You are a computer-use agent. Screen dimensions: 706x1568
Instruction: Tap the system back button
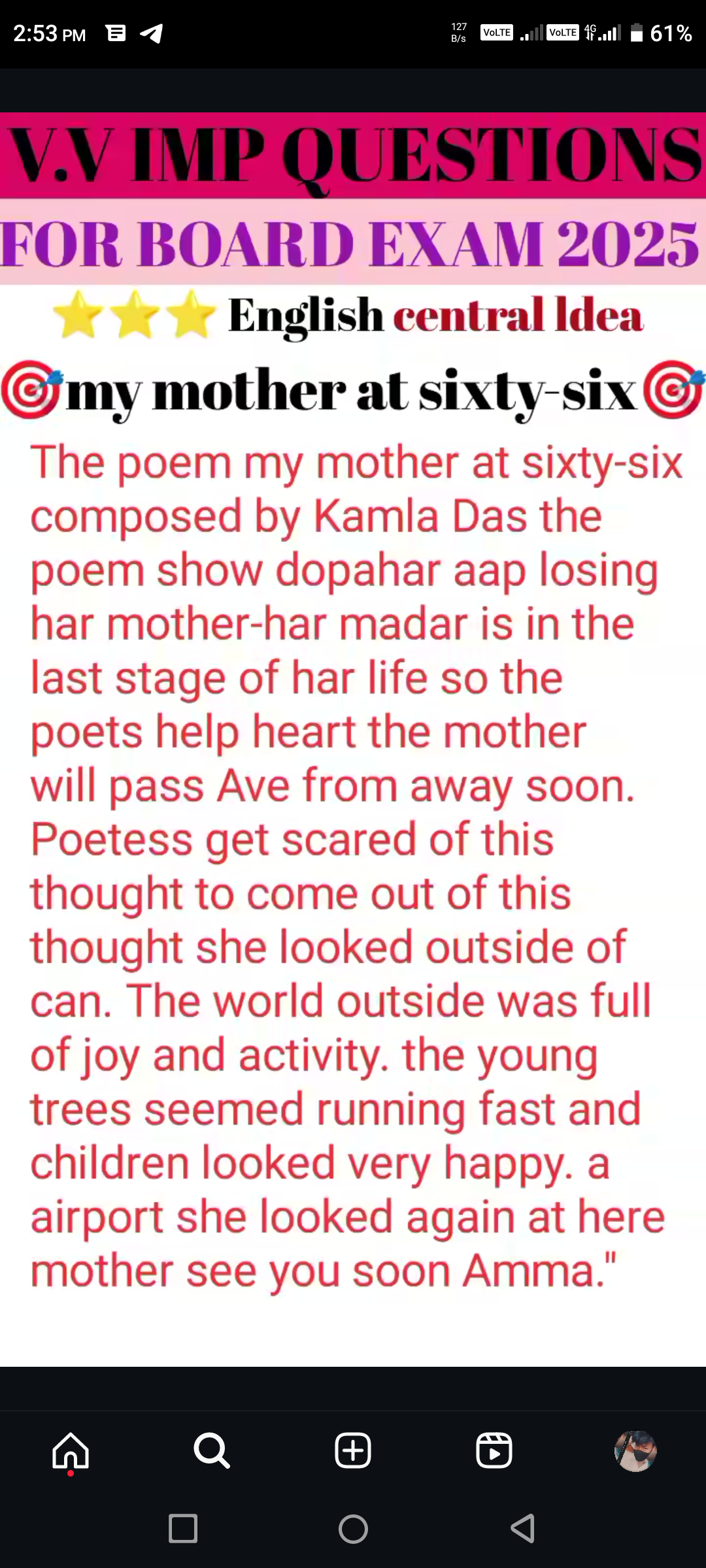tap(523, 1529)
